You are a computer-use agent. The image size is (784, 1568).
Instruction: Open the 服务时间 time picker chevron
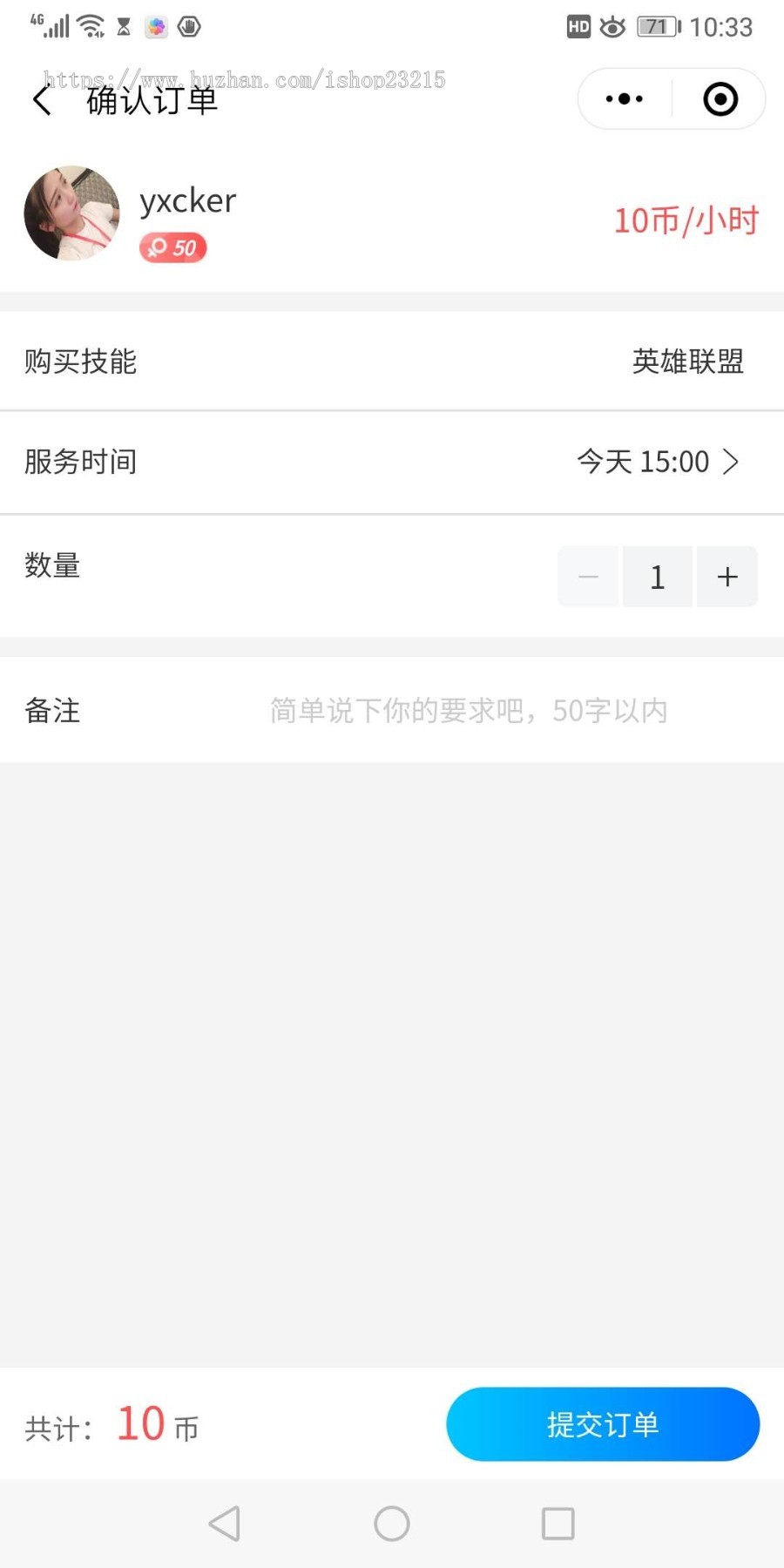731,462
